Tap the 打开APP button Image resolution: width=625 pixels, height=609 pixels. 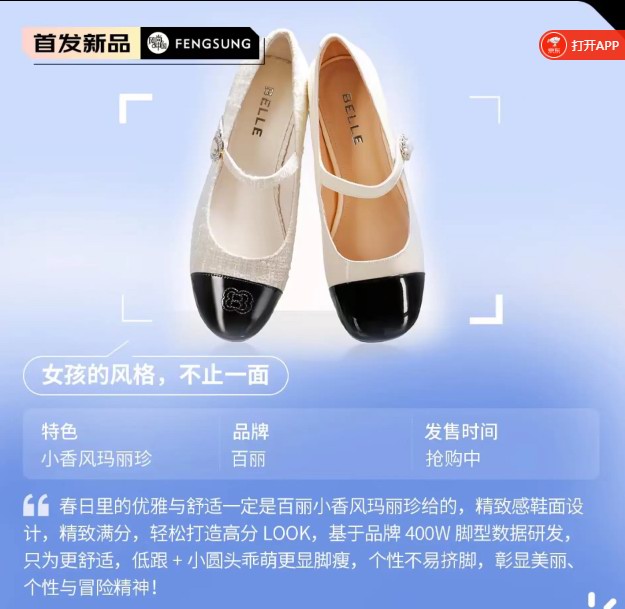point(582,46)
